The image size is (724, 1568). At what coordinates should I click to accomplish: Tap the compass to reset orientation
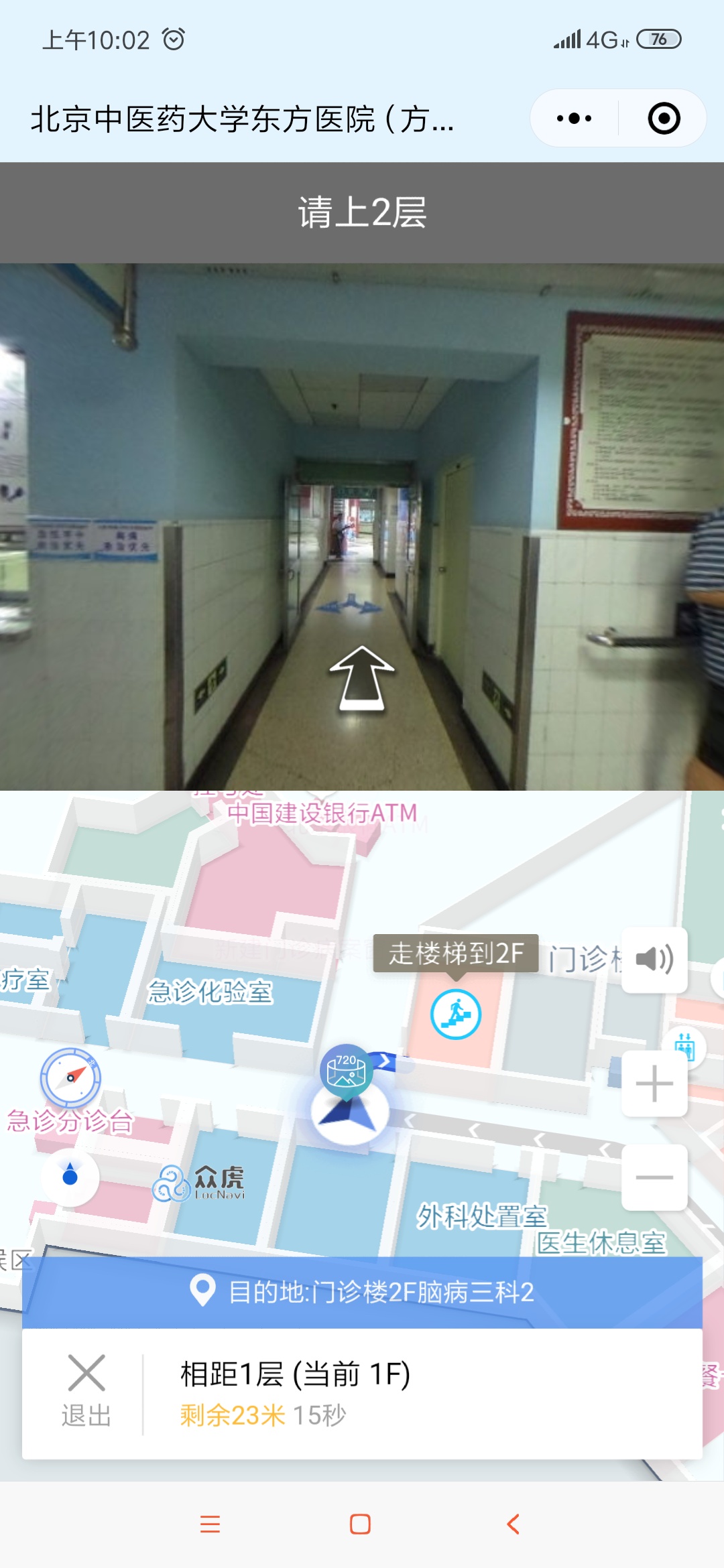(70, 1078)
